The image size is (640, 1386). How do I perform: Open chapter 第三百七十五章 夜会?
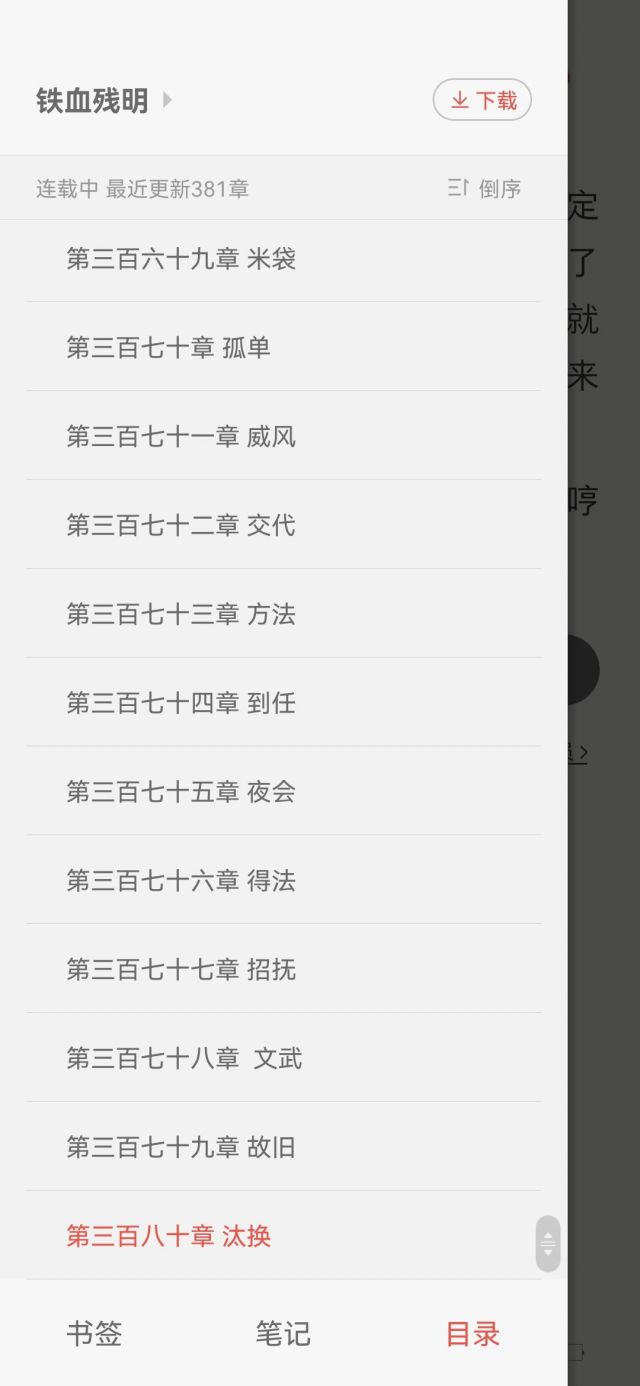pyautogui.click(x=181, y=792)
